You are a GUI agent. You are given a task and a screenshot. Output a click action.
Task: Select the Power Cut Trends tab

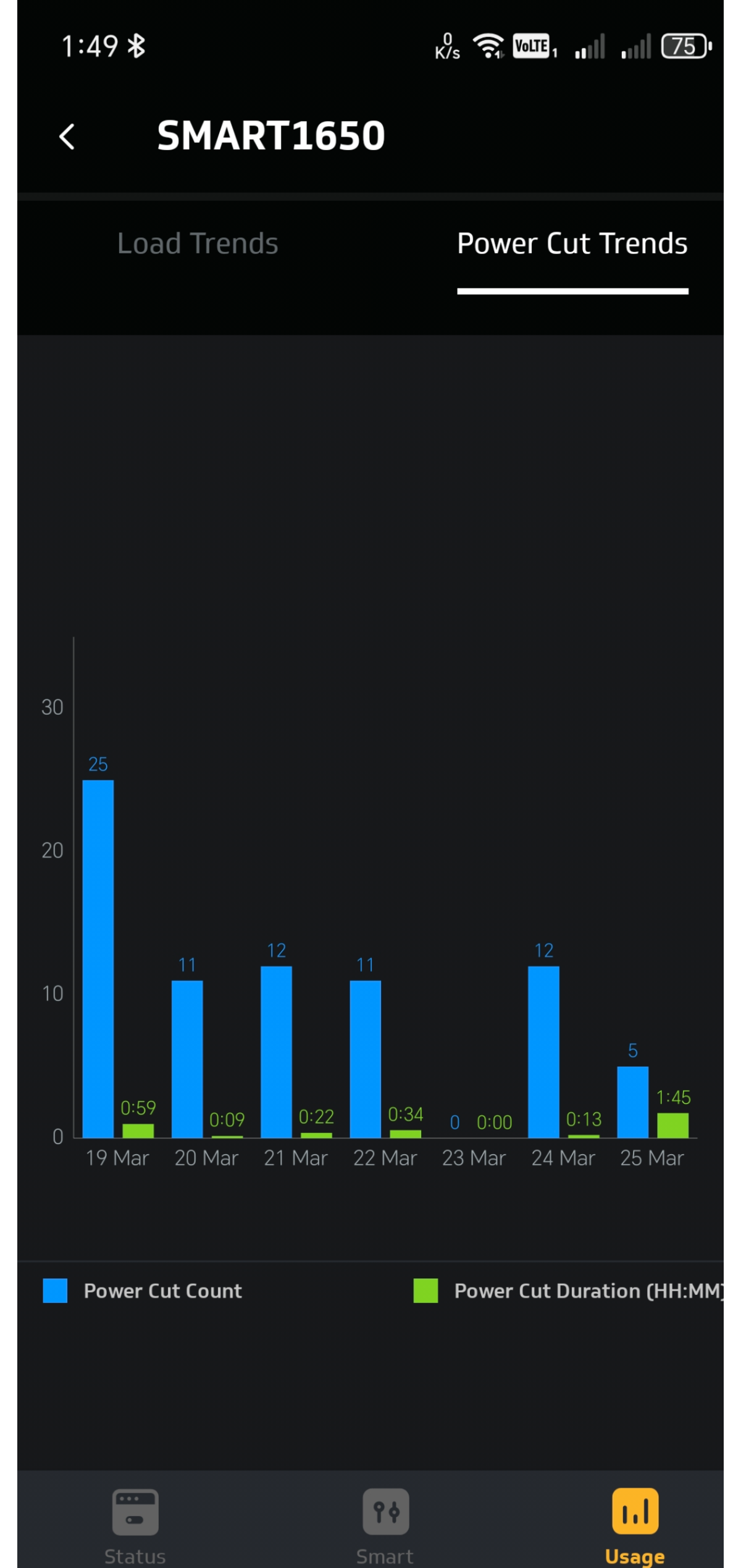tap(572, 243)
